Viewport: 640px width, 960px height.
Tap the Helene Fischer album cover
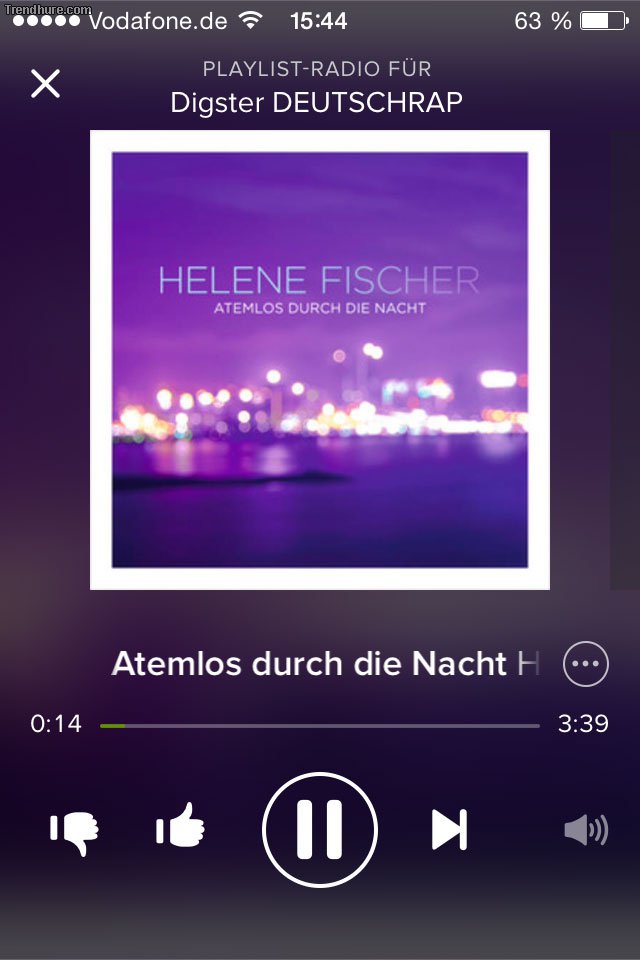tap(320, 360)
